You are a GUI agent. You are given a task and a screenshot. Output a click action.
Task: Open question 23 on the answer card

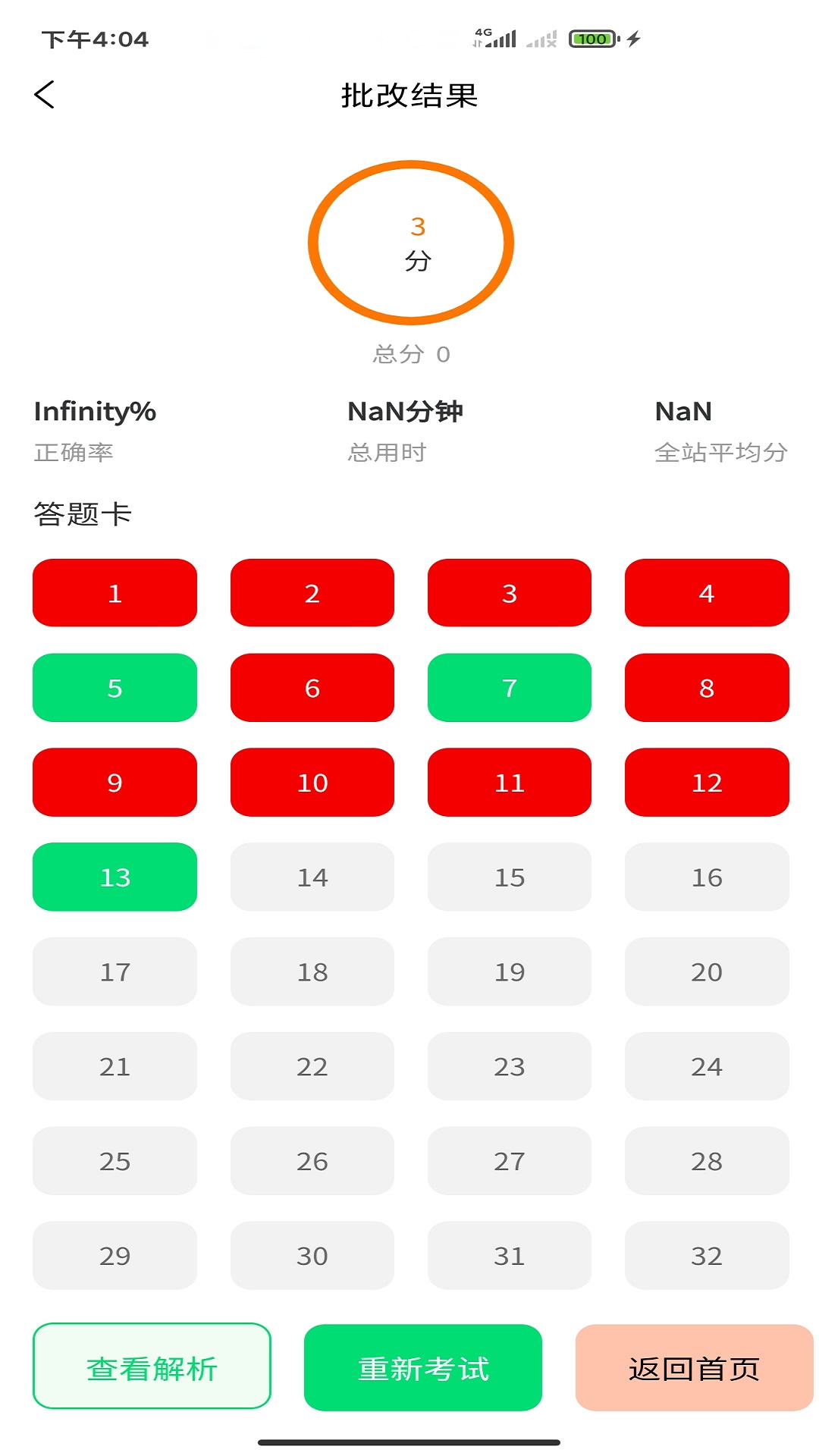pyautogui.click(x=509, y=1066)
